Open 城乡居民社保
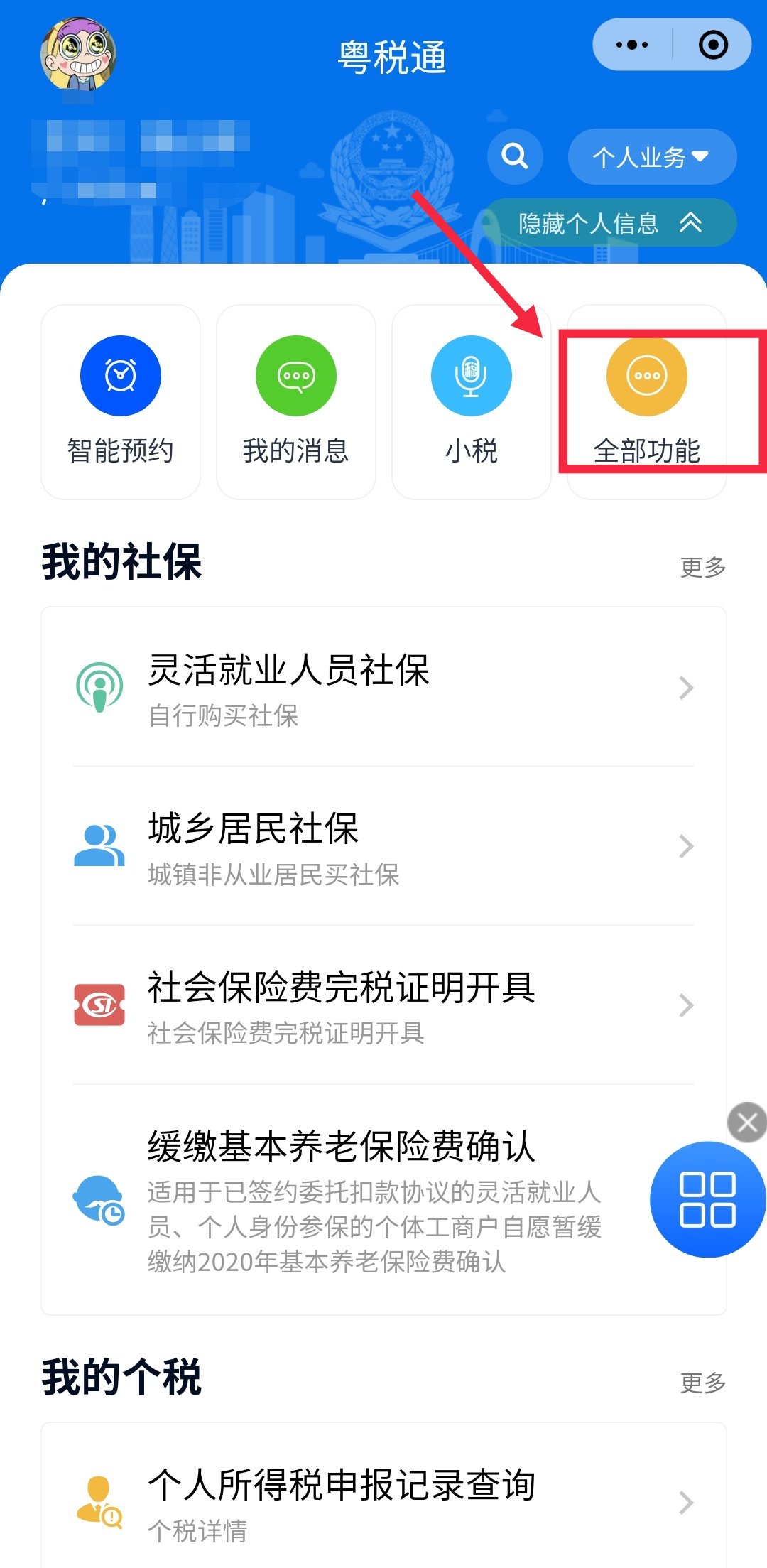This screenshot has width=767, height=1568. (383, 846)
